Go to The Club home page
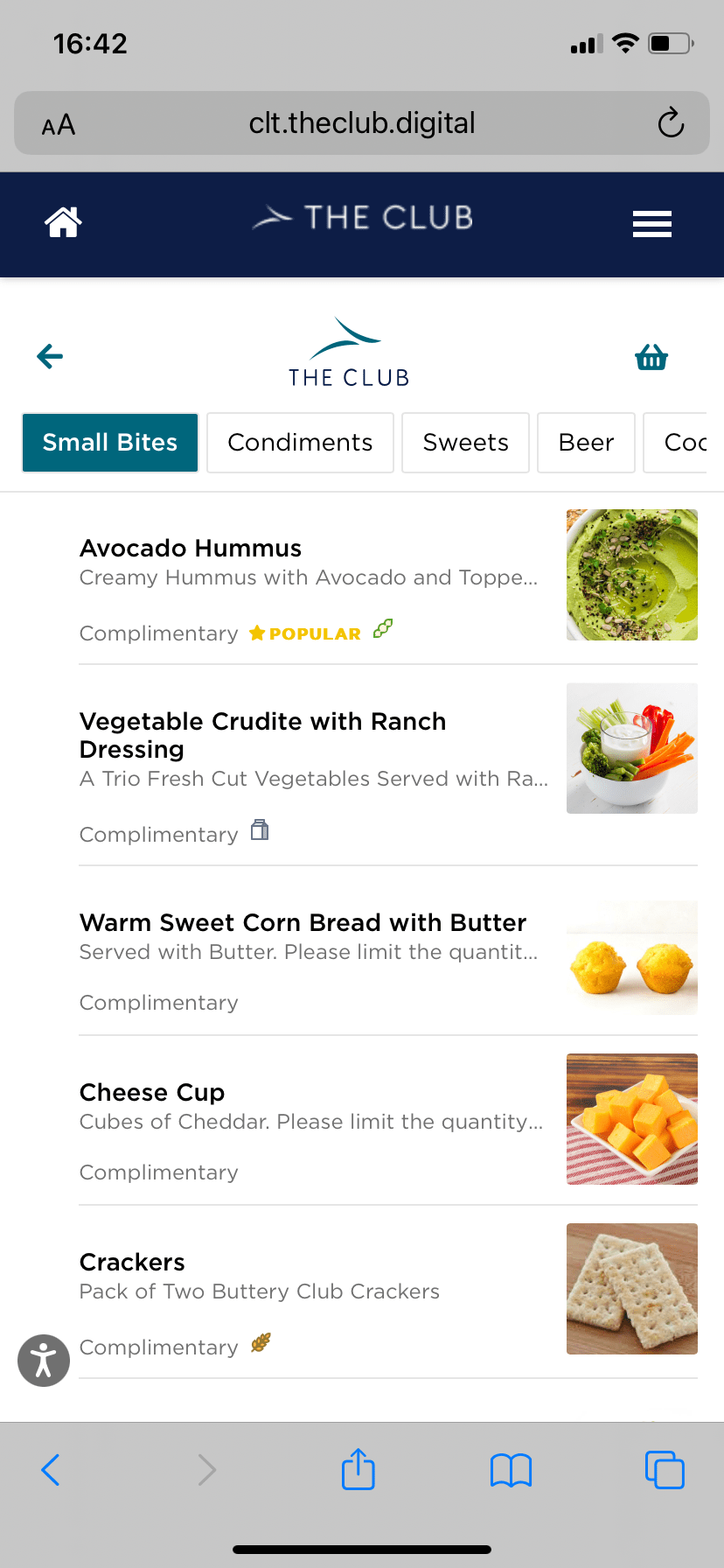The image size is (724, 1568). (x=63, y=222)
